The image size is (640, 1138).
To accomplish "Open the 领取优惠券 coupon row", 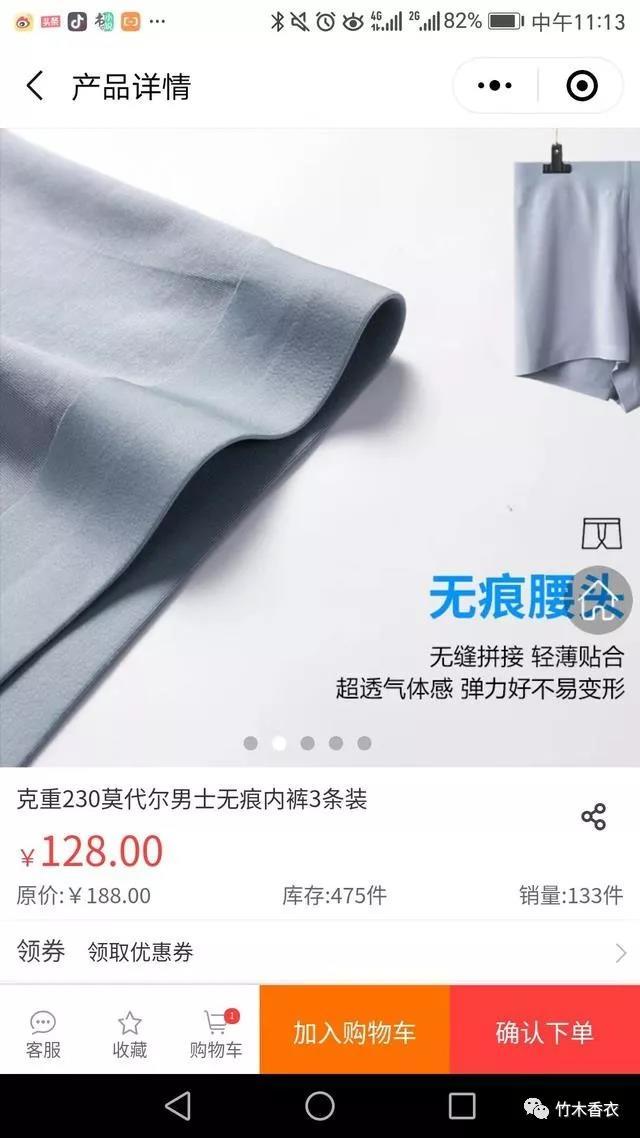I will (x=320, y=952).
